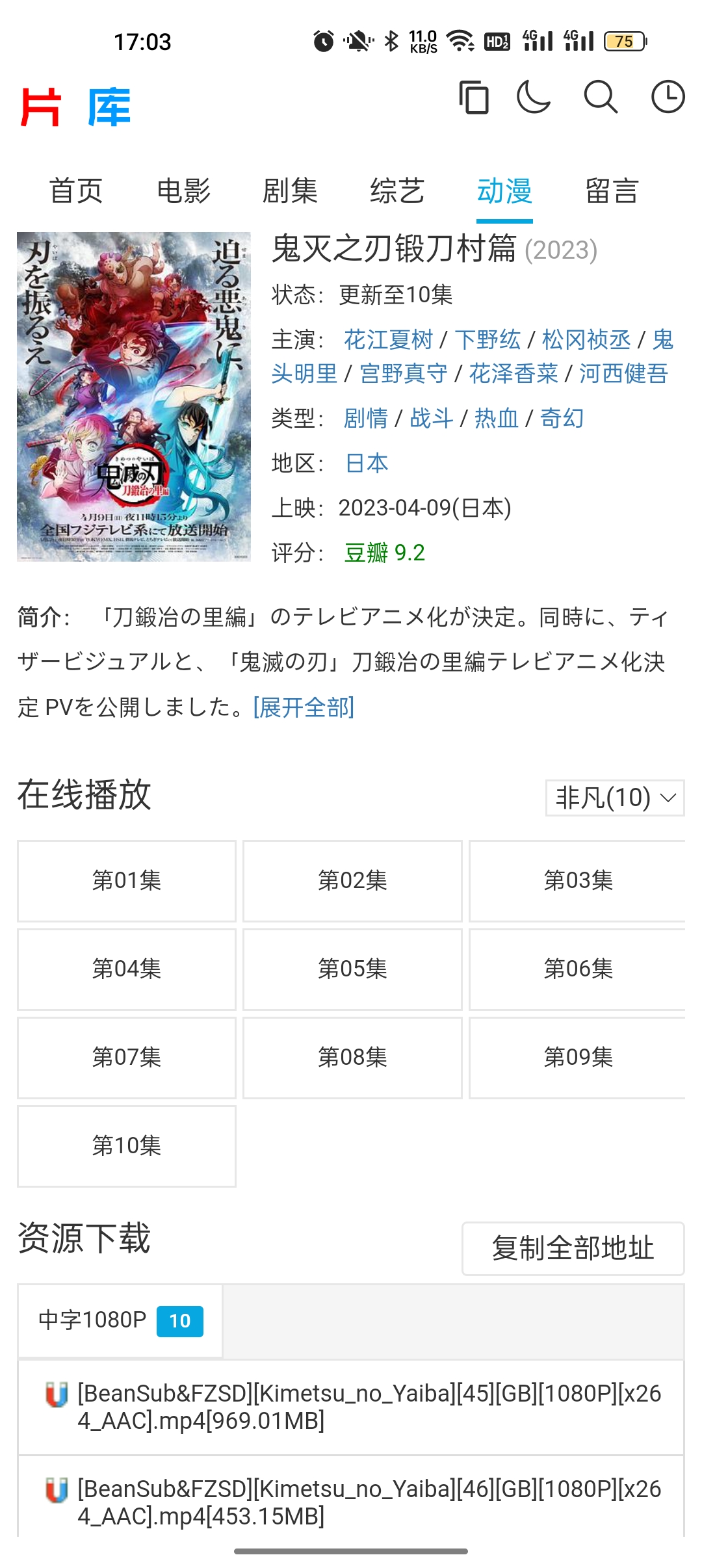Viewport: 702px width, 1568px height.
Task: Switch to the 电影 tab
Action: (x=183, y=191)
